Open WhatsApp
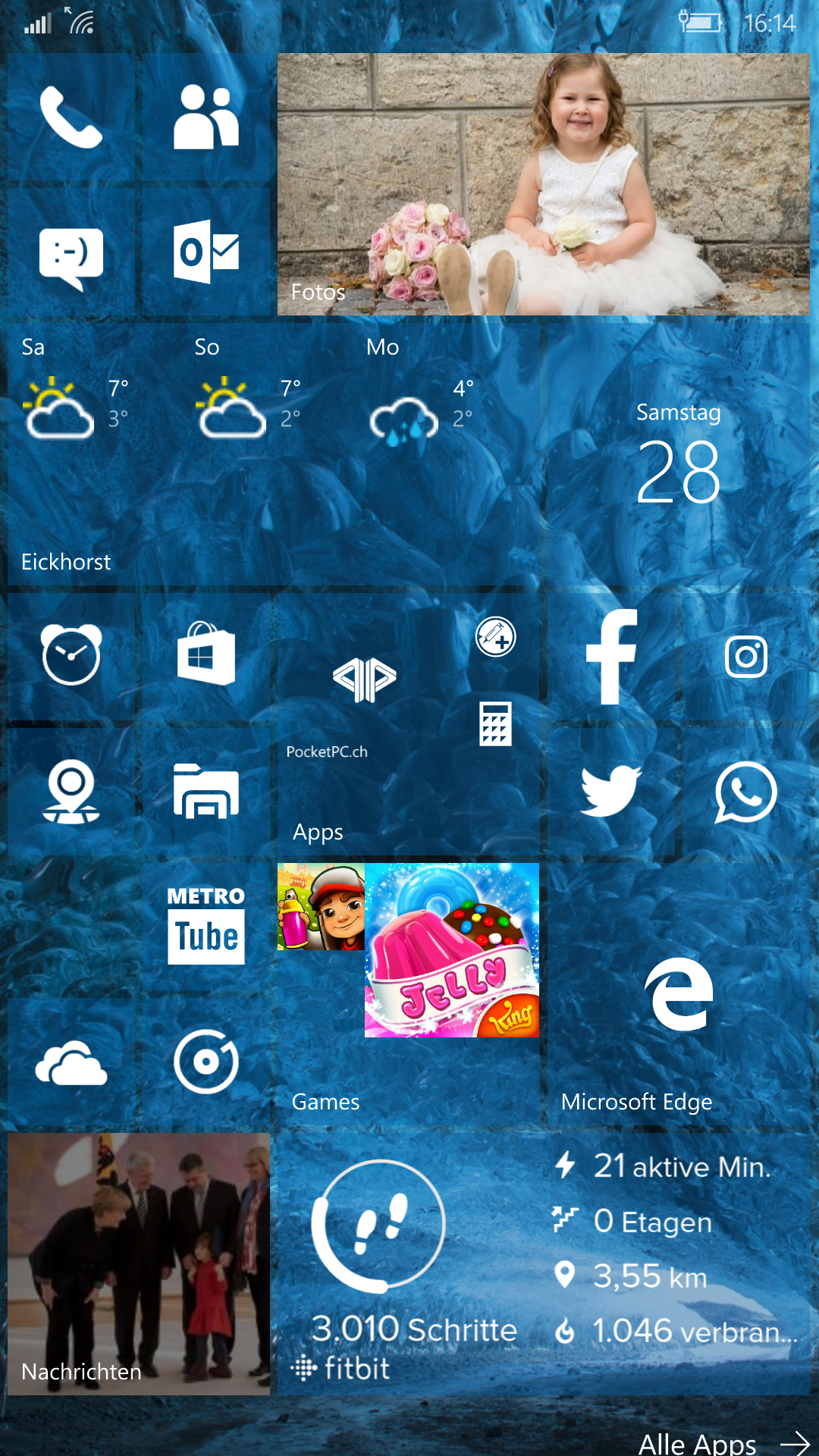Image resolution: width=819 pixels, height=1456 pixels. pos(746,792)
